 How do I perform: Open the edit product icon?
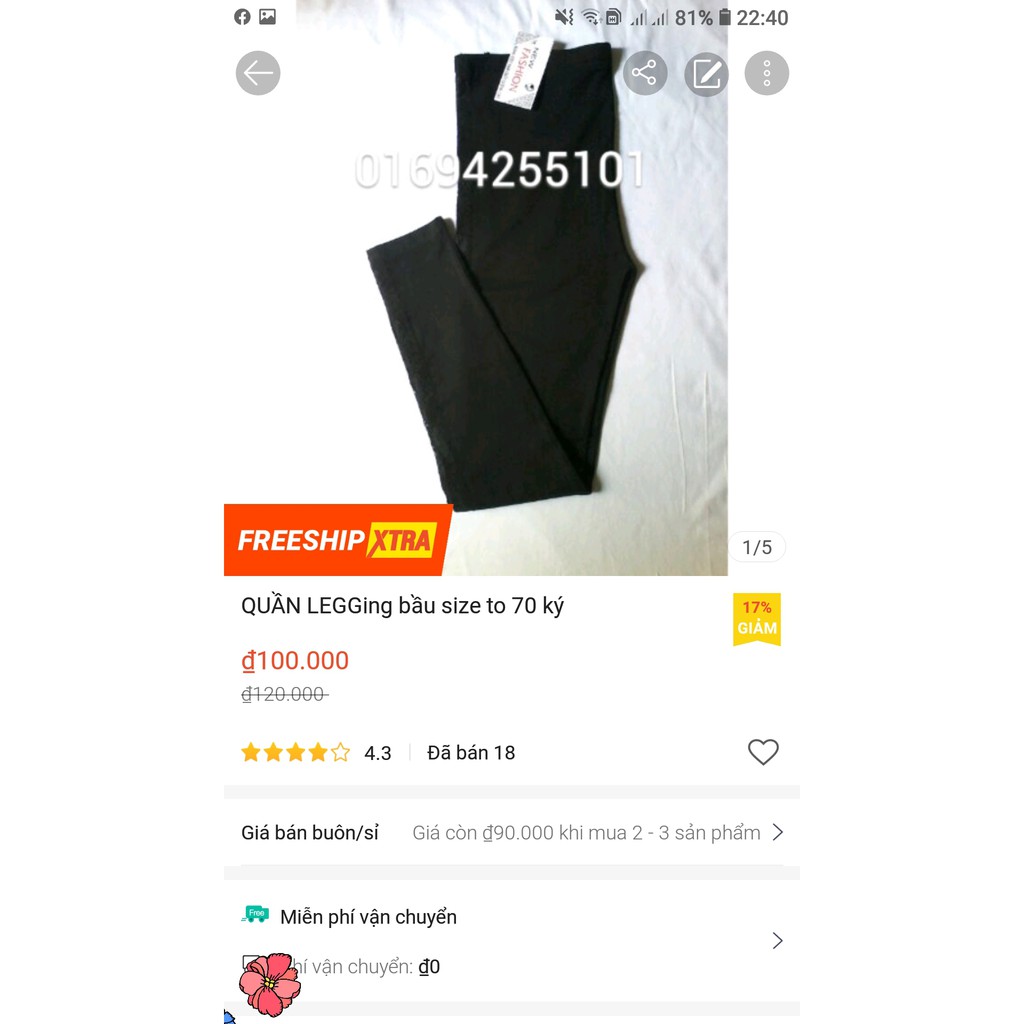click(x=706, y=73)
